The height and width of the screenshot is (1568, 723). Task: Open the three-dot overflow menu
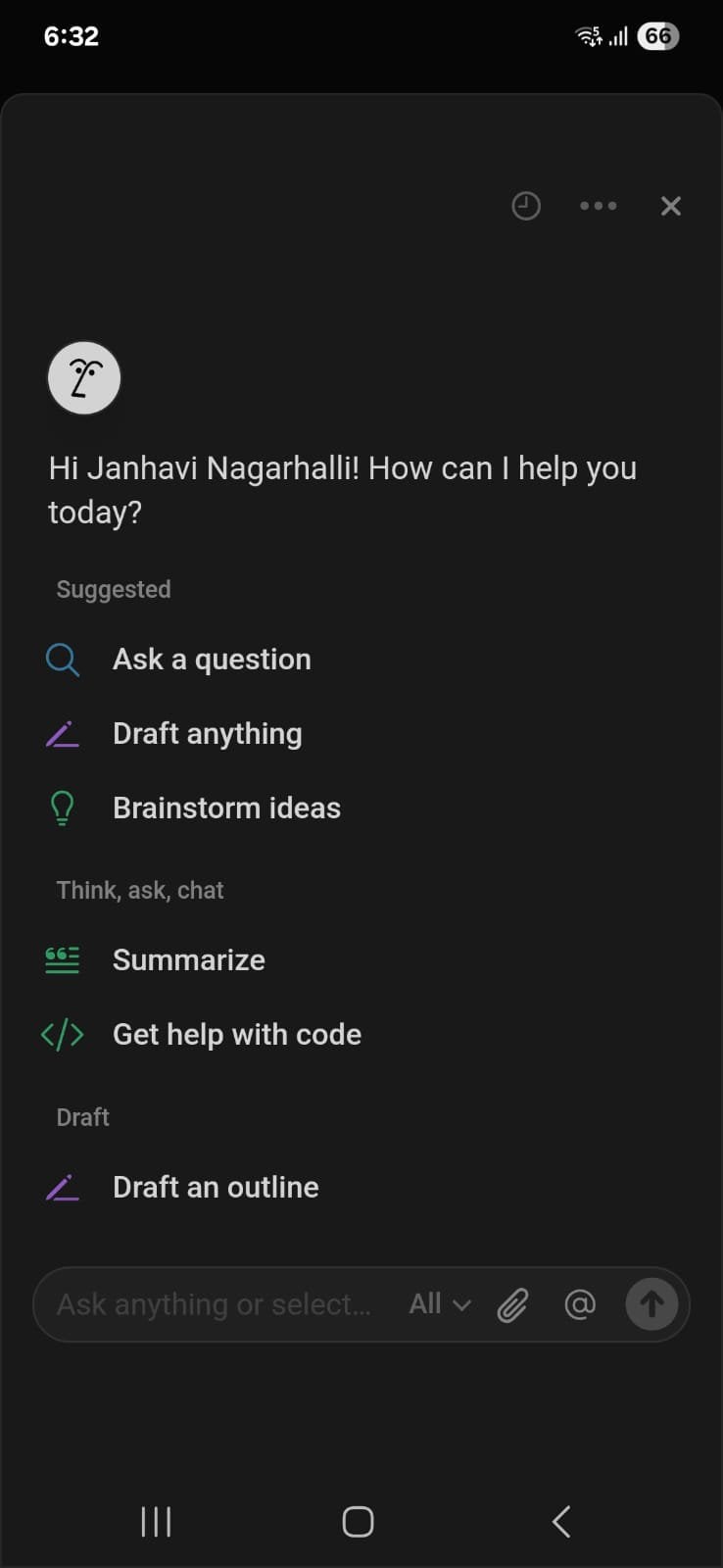[598, 206]
